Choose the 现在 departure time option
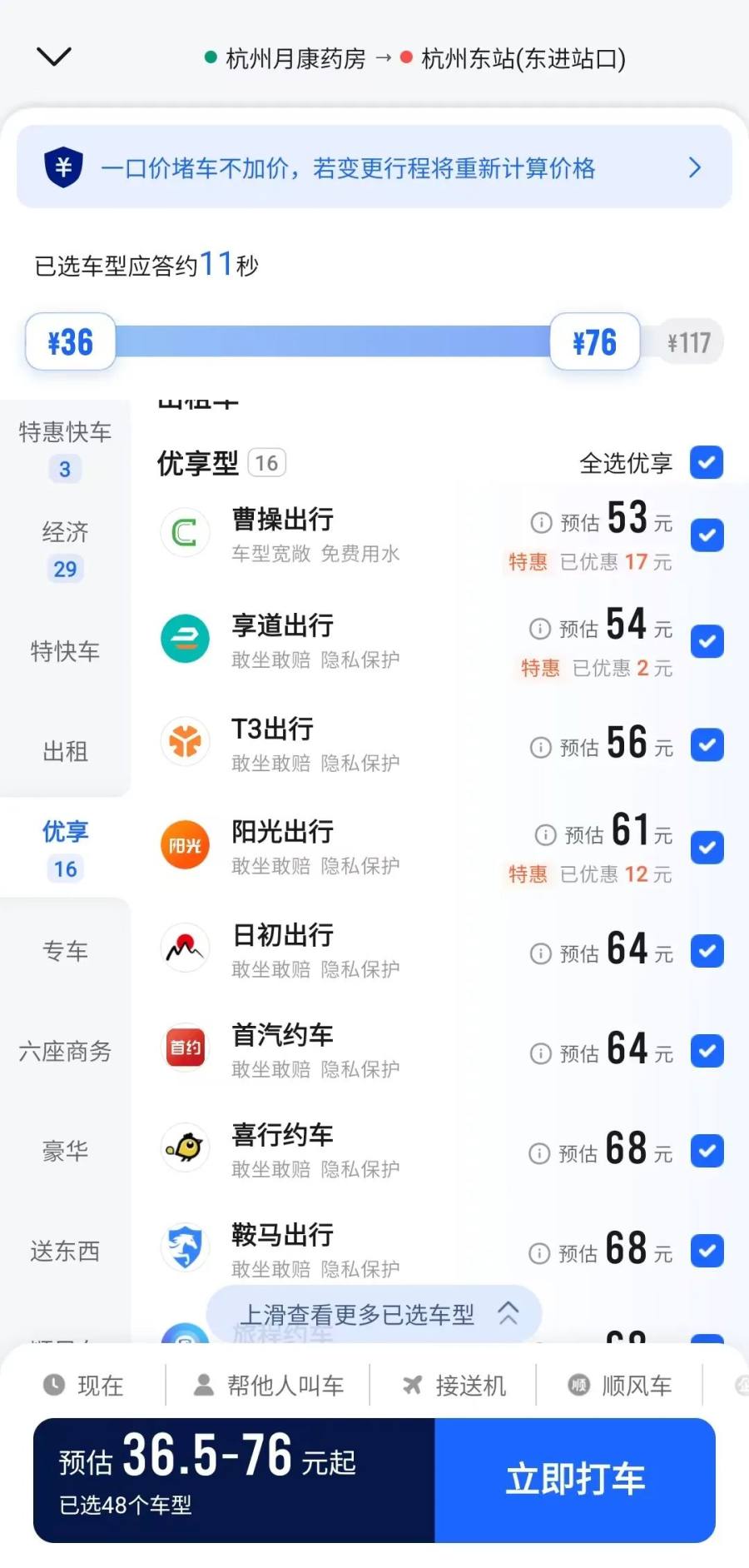The width and height of the screenshot is (749, 1568). coord(84,1385)
